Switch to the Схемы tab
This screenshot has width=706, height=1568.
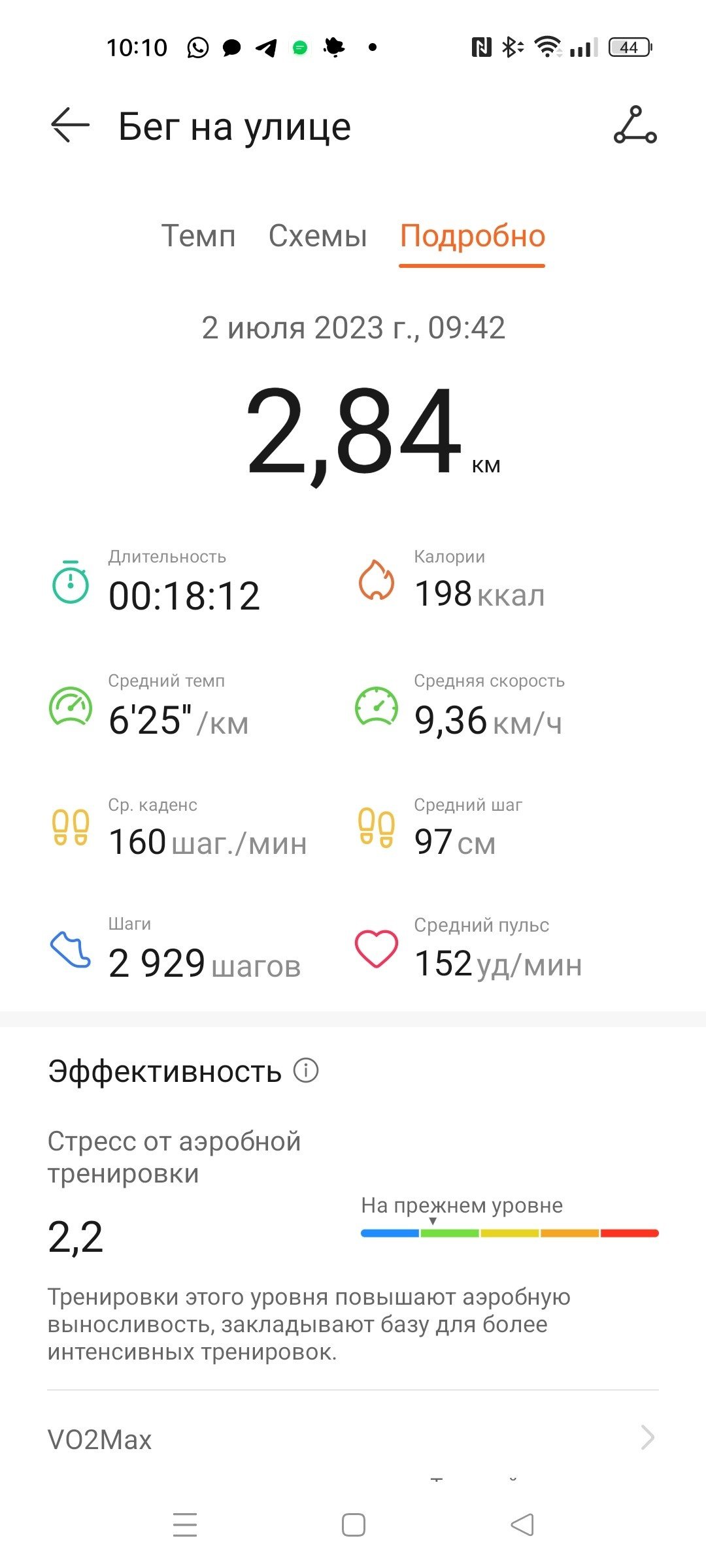318,236
